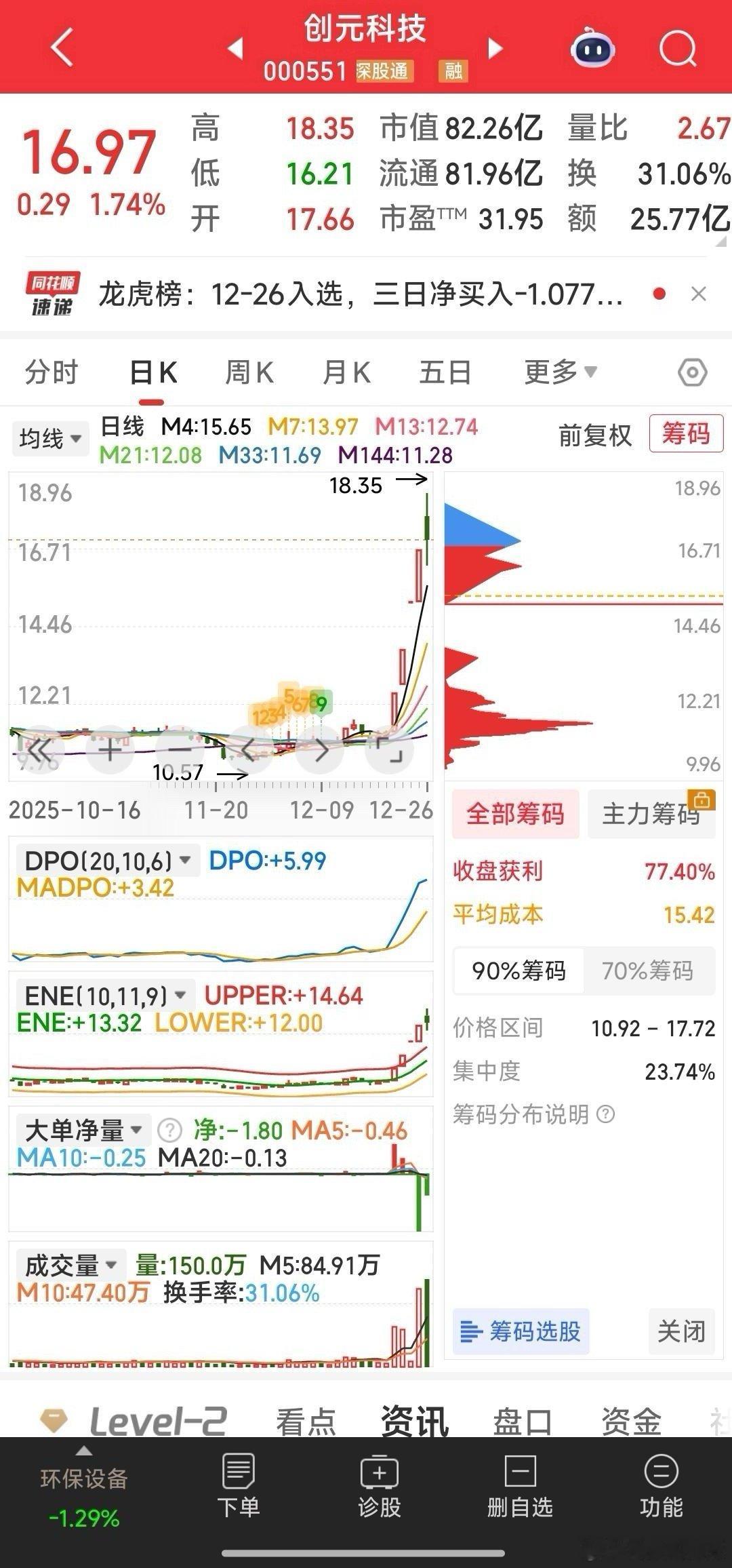
Task: Open 筹码选股 stock screener
Action: pos(521,1331)
